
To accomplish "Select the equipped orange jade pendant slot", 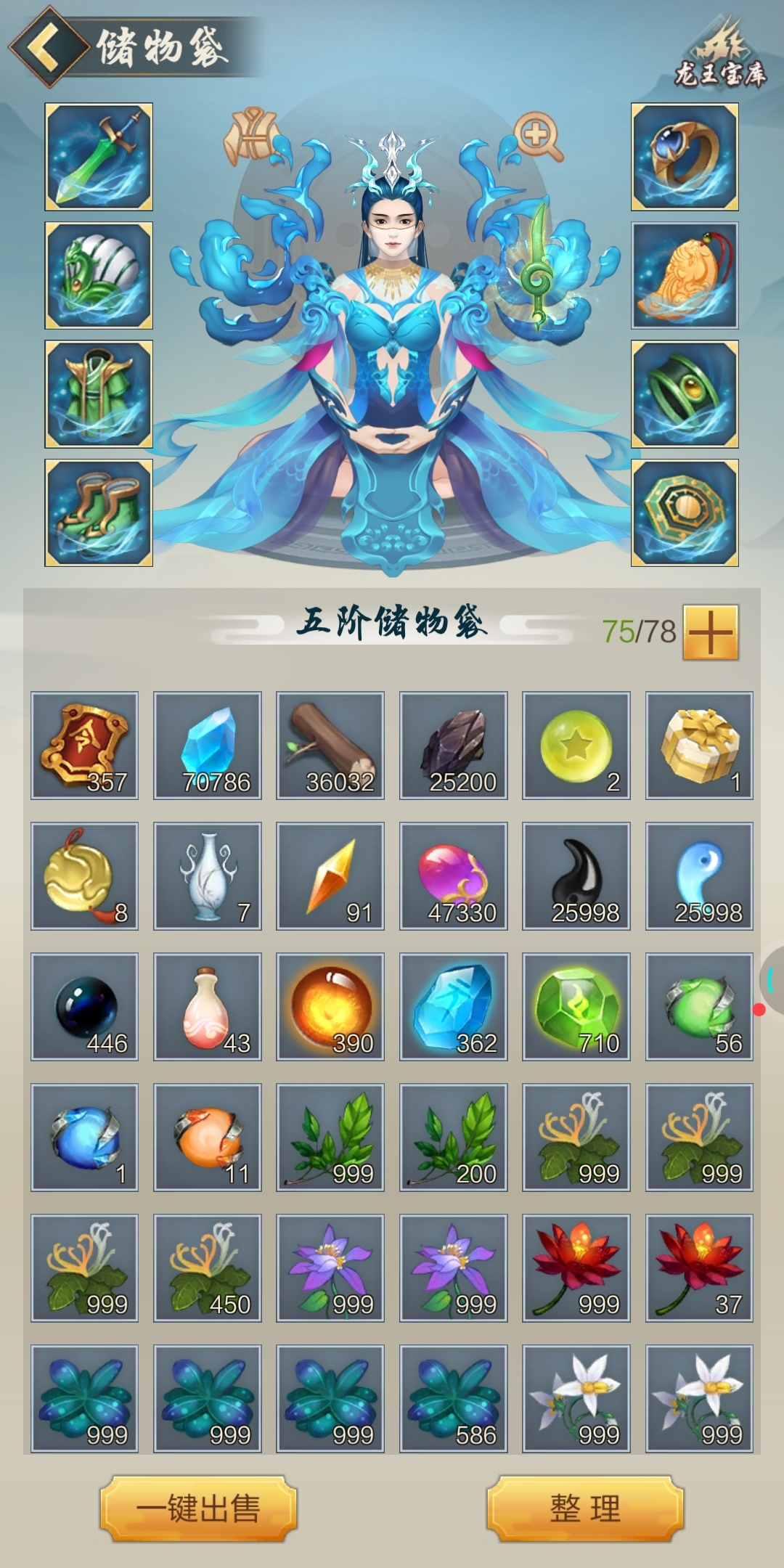I will click(x=685, y=276).
